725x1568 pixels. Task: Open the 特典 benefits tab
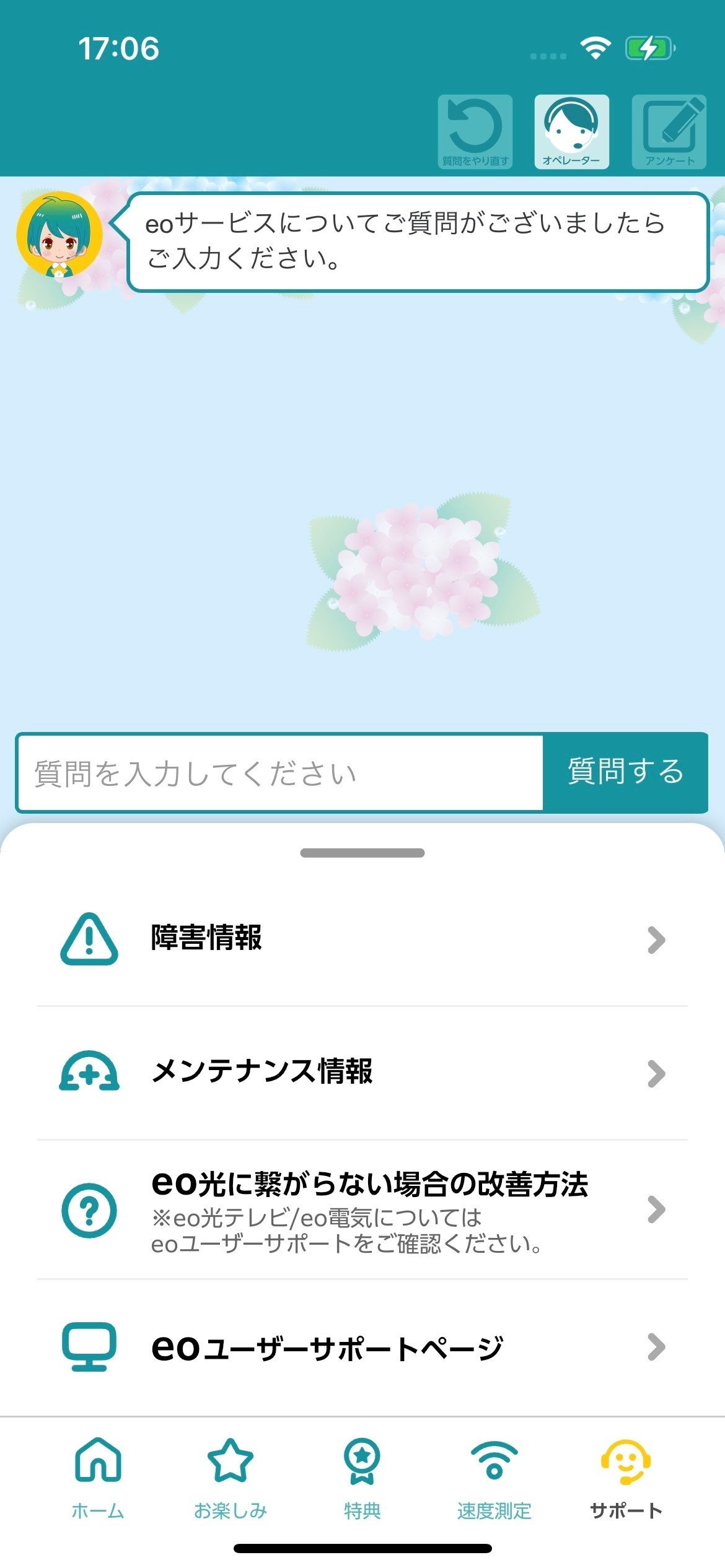point(362,1479)
